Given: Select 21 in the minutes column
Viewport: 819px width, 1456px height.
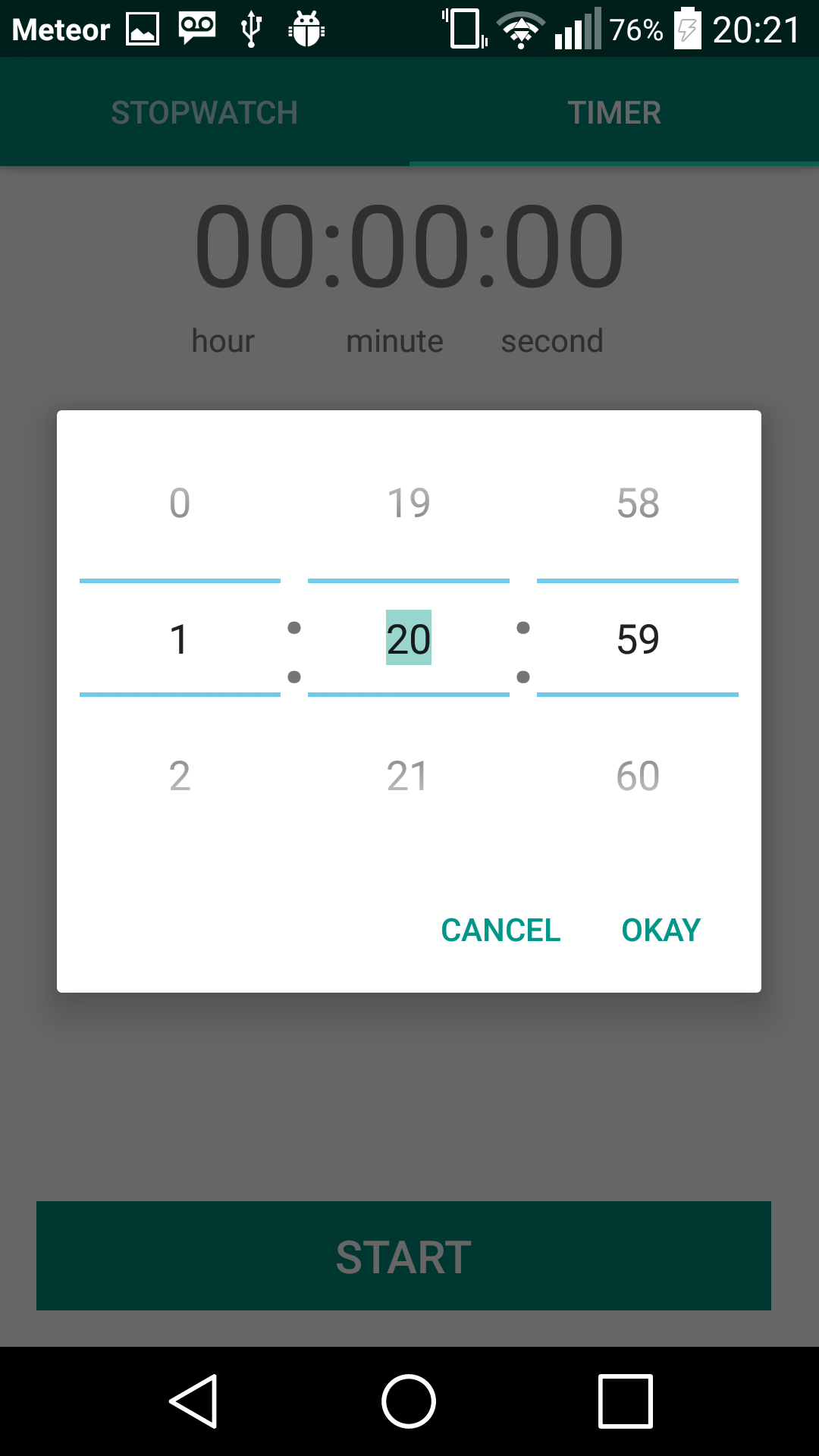Looking at the screenshot, I should coord(409,775).
